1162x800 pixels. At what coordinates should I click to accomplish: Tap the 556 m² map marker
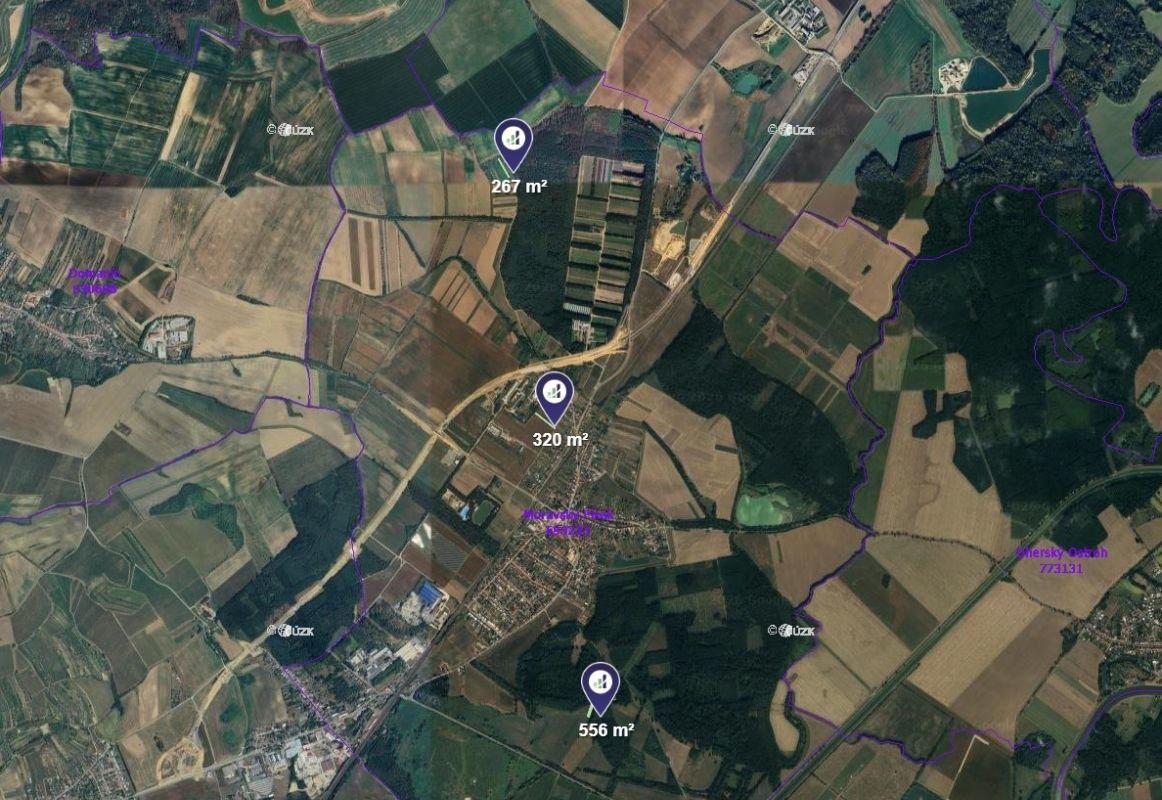(600, 685)
